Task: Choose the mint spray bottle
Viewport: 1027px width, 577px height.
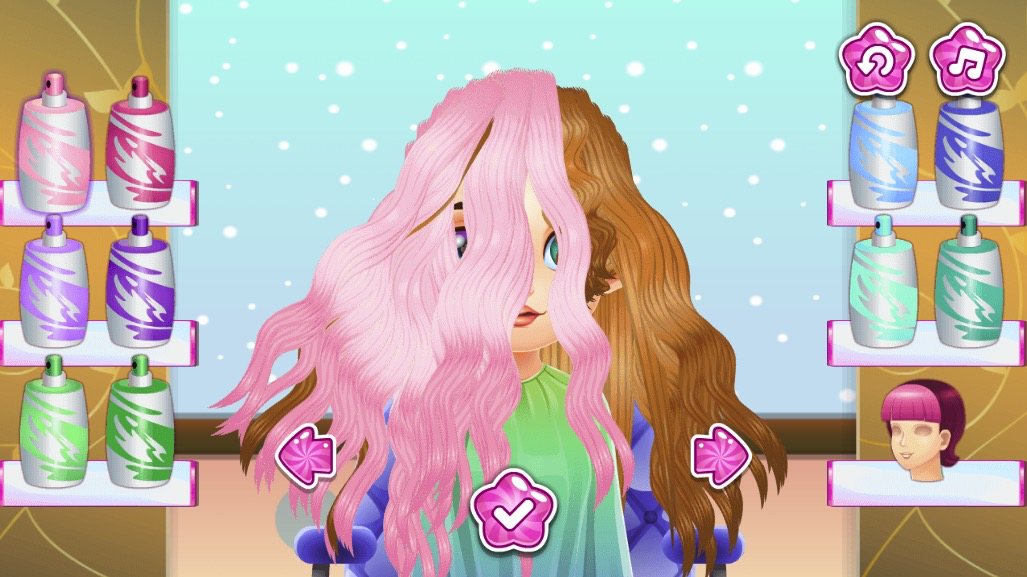Action: 883,284
